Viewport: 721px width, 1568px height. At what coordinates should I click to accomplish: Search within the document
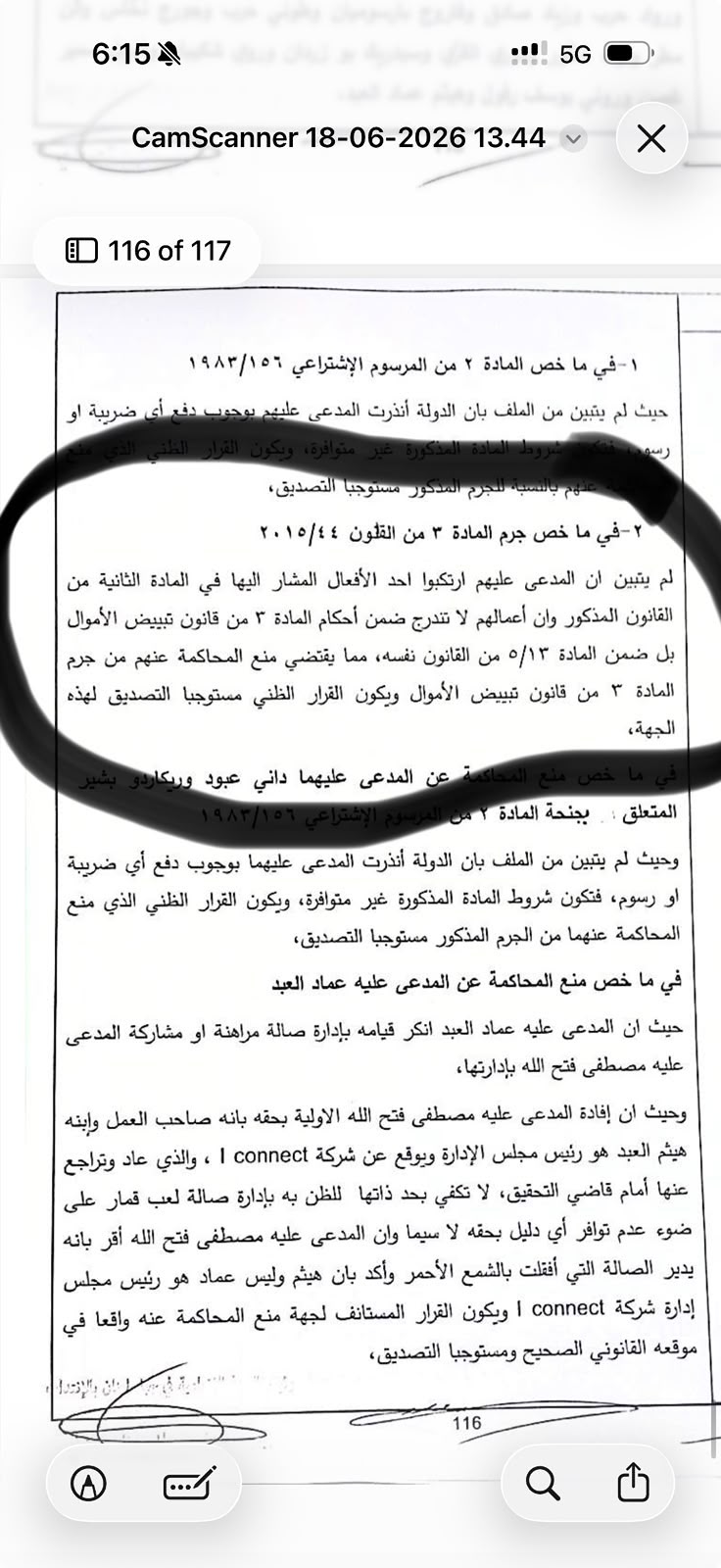[542, 1484]
